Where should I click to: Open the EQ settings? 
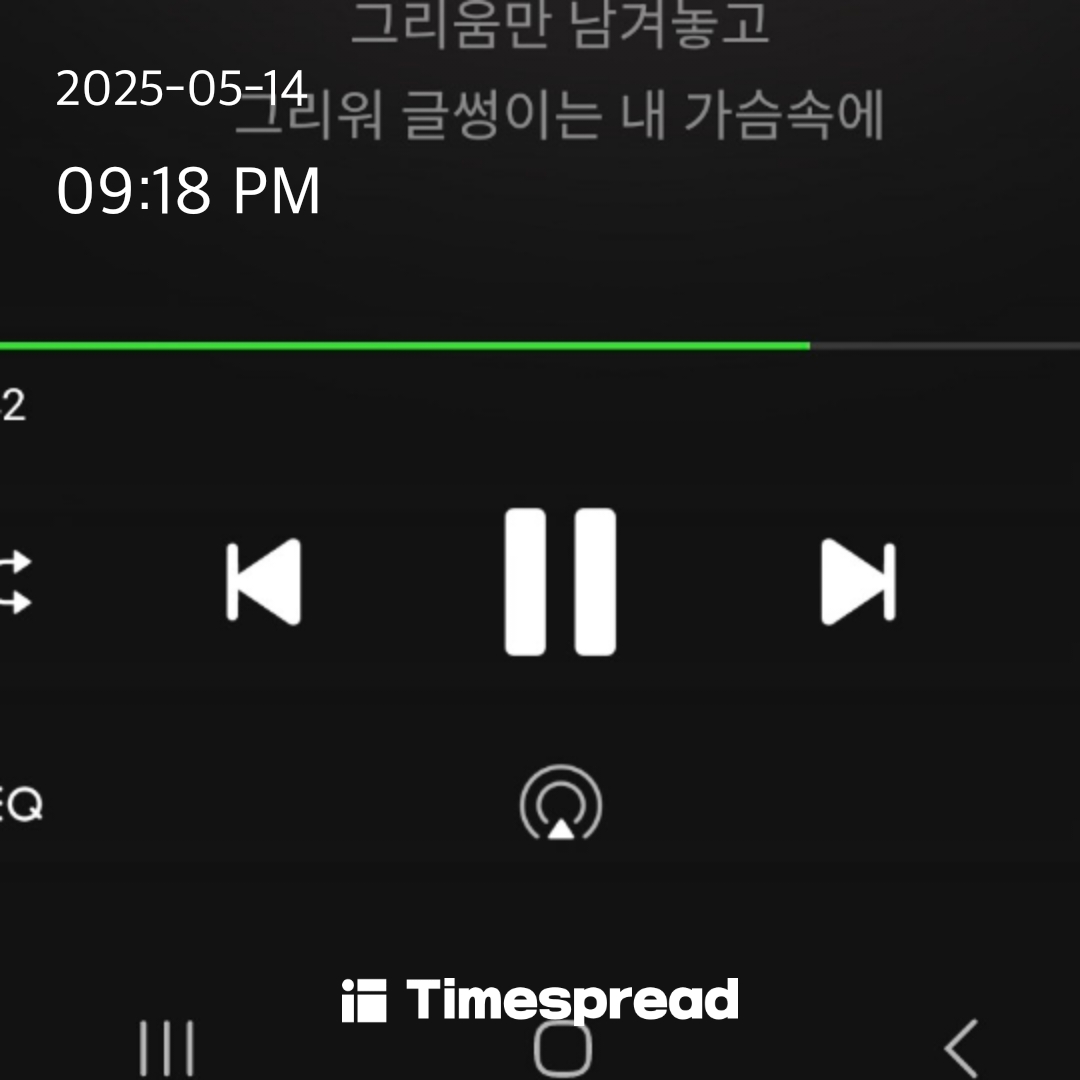[22, 805]
